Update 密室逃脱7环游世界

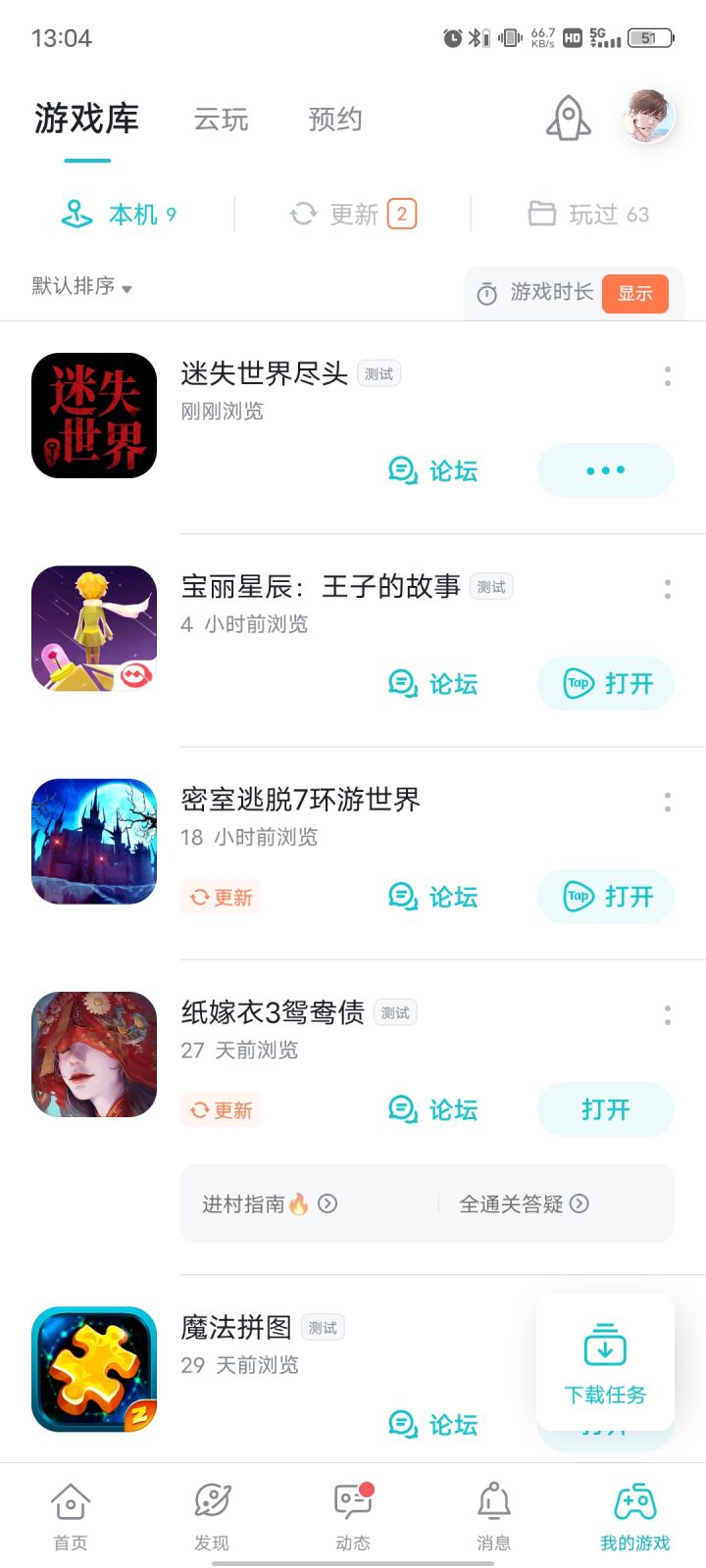pyautogui.click(x=222, y=897)
